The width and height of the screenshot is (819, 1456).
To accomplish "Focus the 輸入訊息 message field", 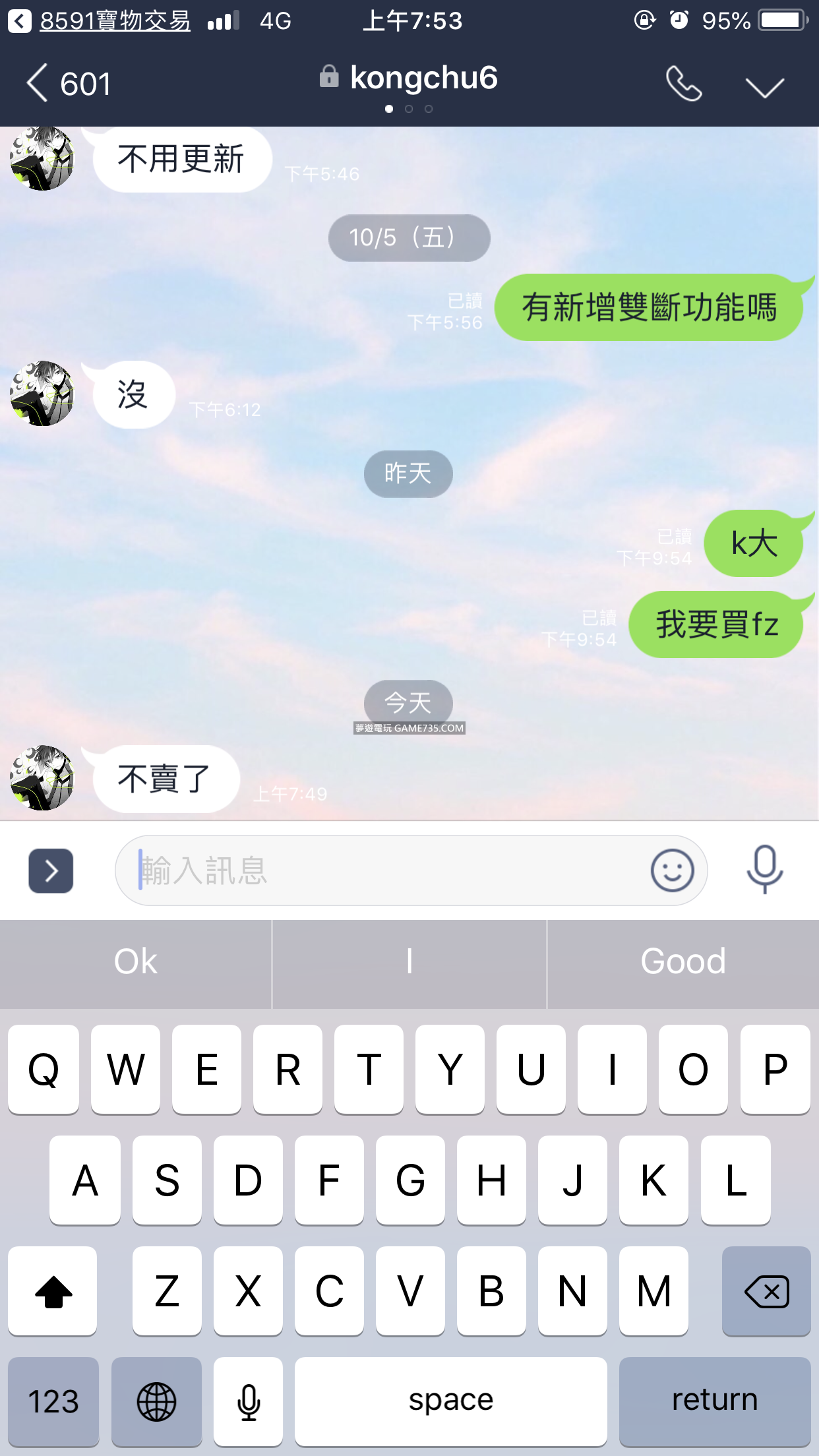I will click(x=382, y=870).
